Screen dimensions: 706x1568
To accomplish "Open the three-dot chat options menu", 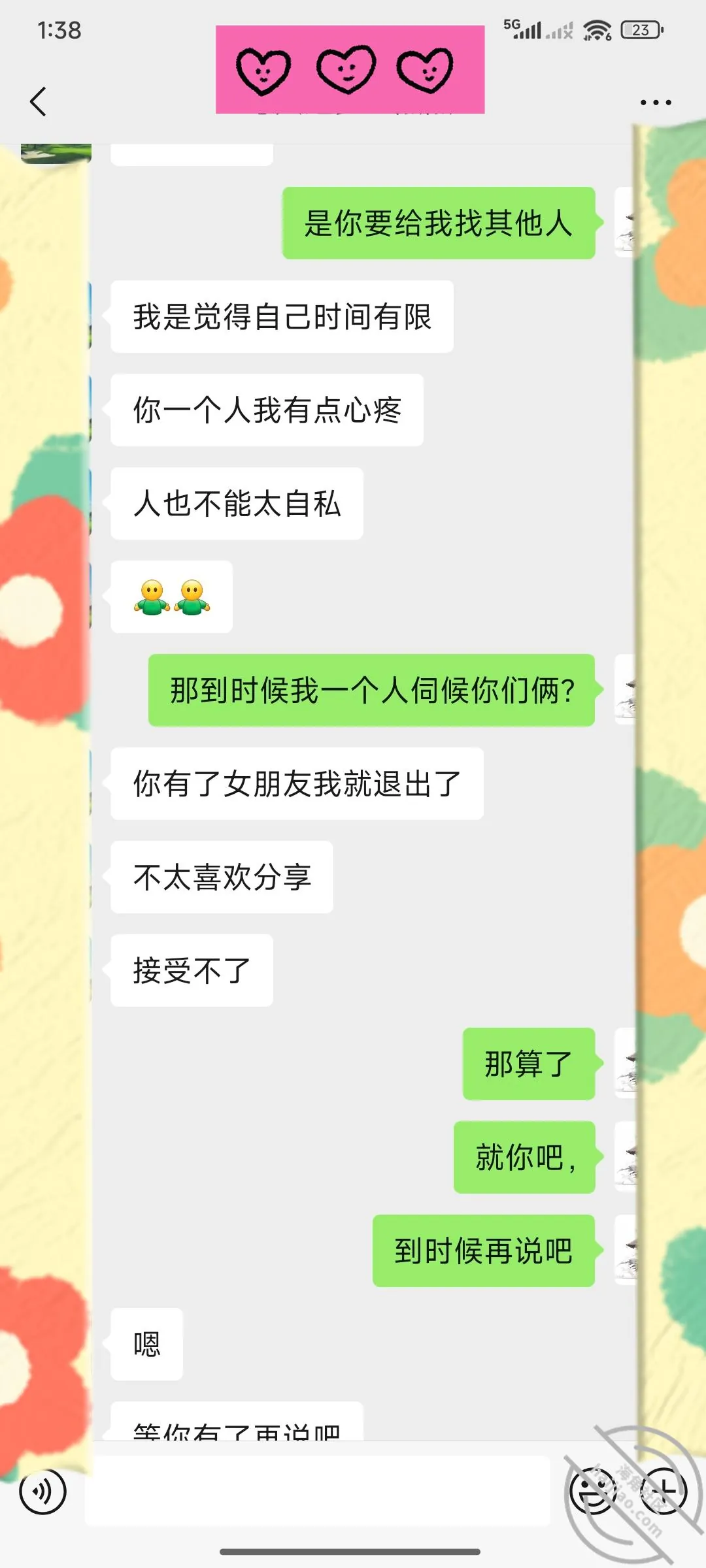I will click(x=656, y=103).
